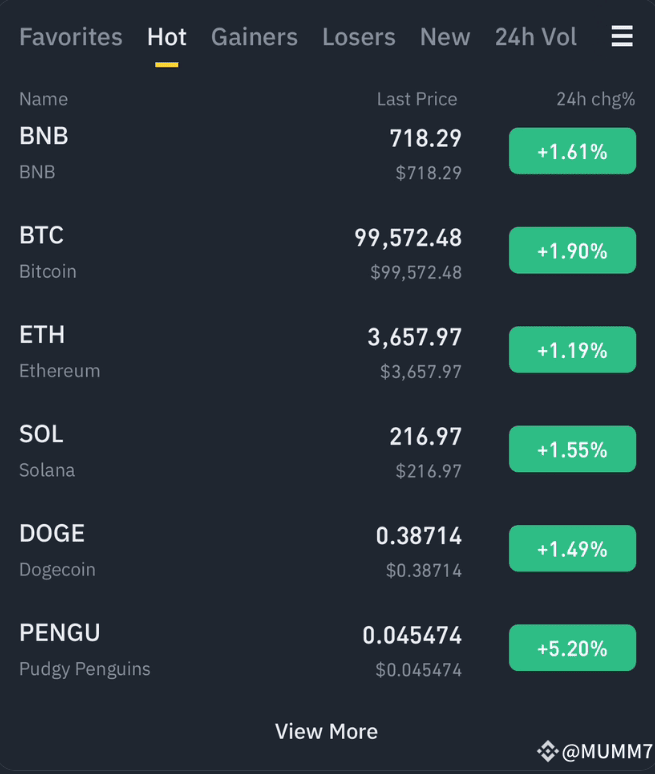This screenshot has width=655, height=774.
Task: Select the DOGE Dogecoin row
Action: [x=240, y=549]
